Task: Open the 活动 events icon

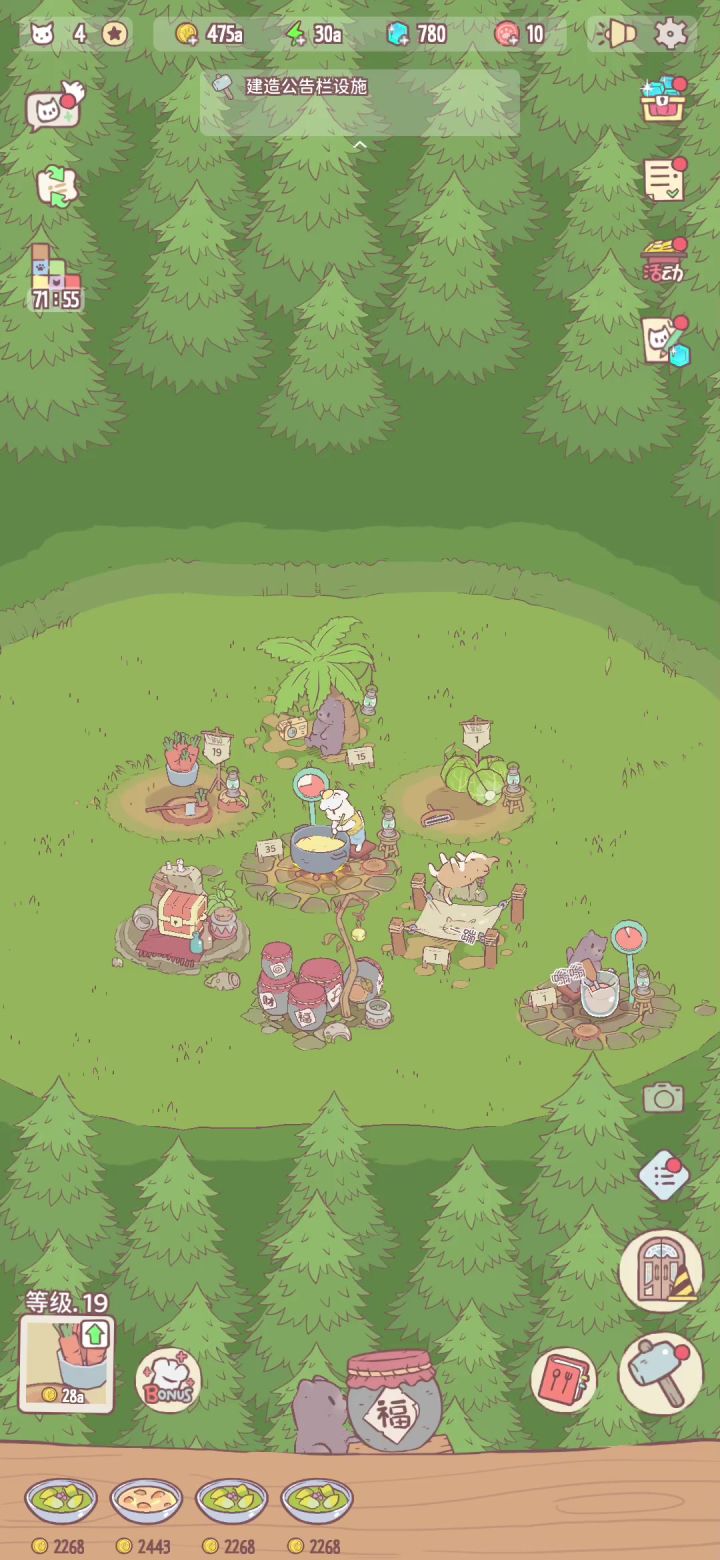Action: (664, 261)
